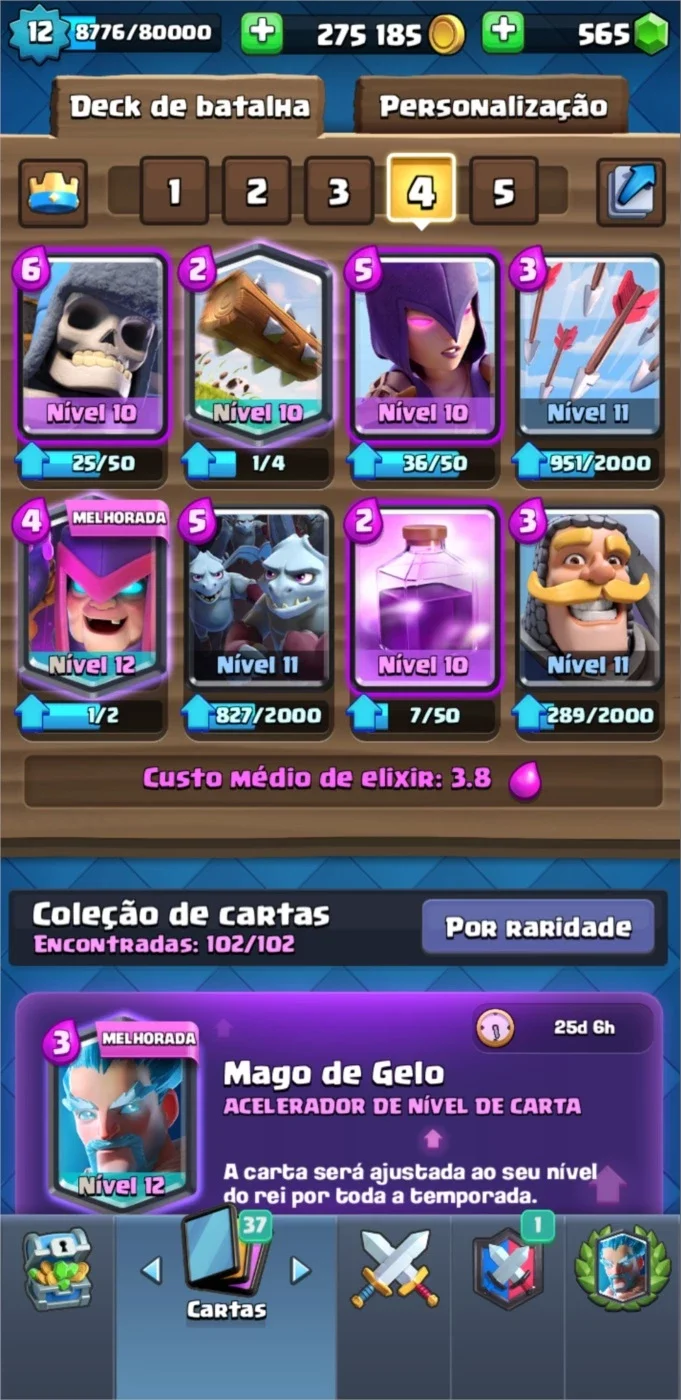The image size is (681, 1400).
Task: Tap the plus button to buy gems
Action: [503, 34]
